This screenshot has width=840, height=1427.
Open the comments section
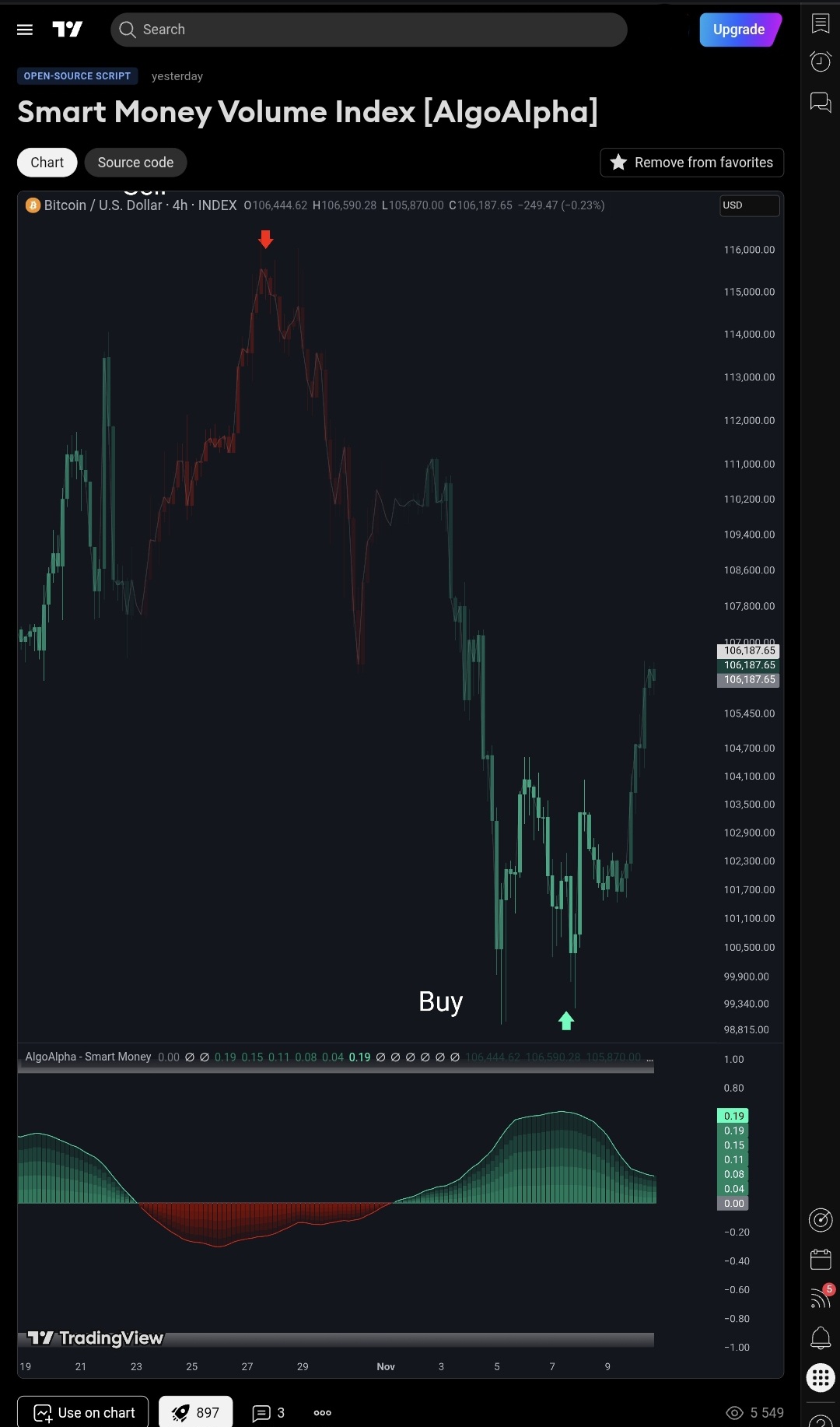point(268,1412)
